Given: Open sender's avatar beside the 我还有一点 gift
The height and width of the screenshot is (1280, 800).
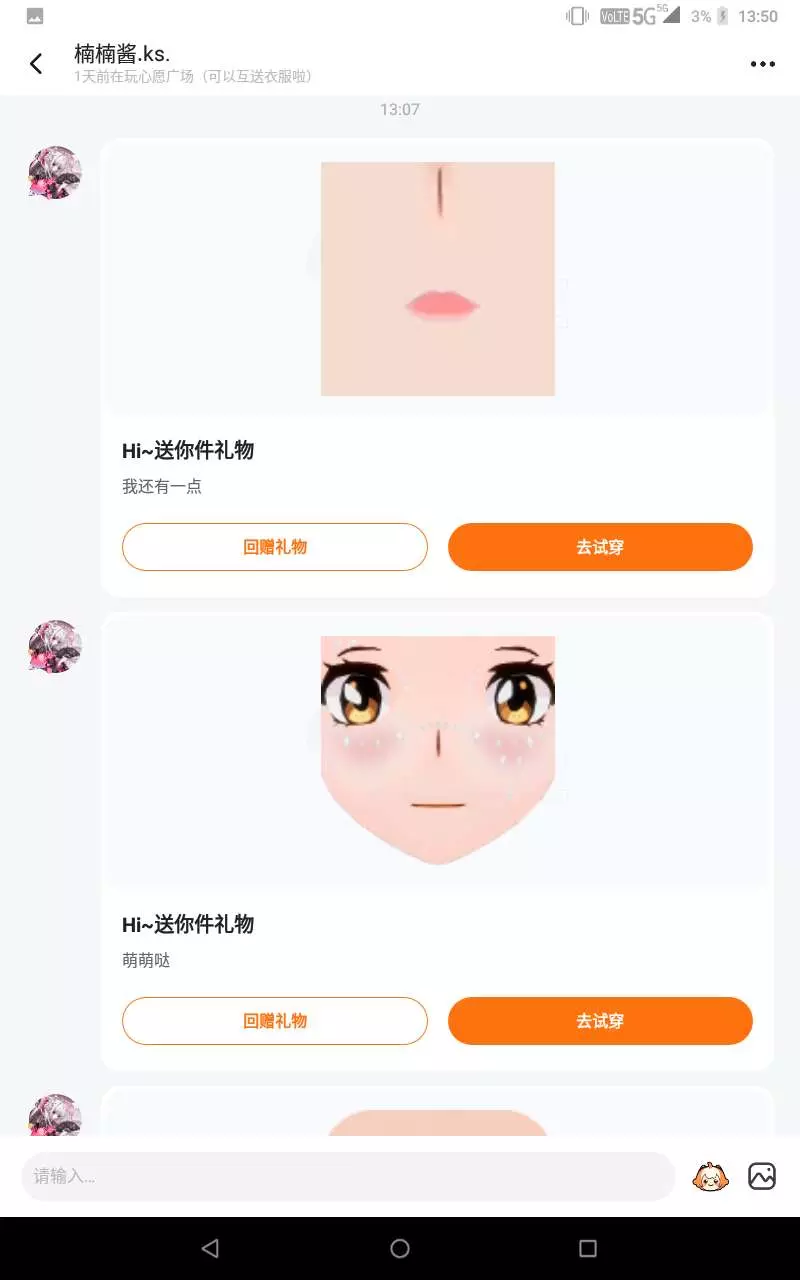Looking at the screenshot, I should pos(55,173).
